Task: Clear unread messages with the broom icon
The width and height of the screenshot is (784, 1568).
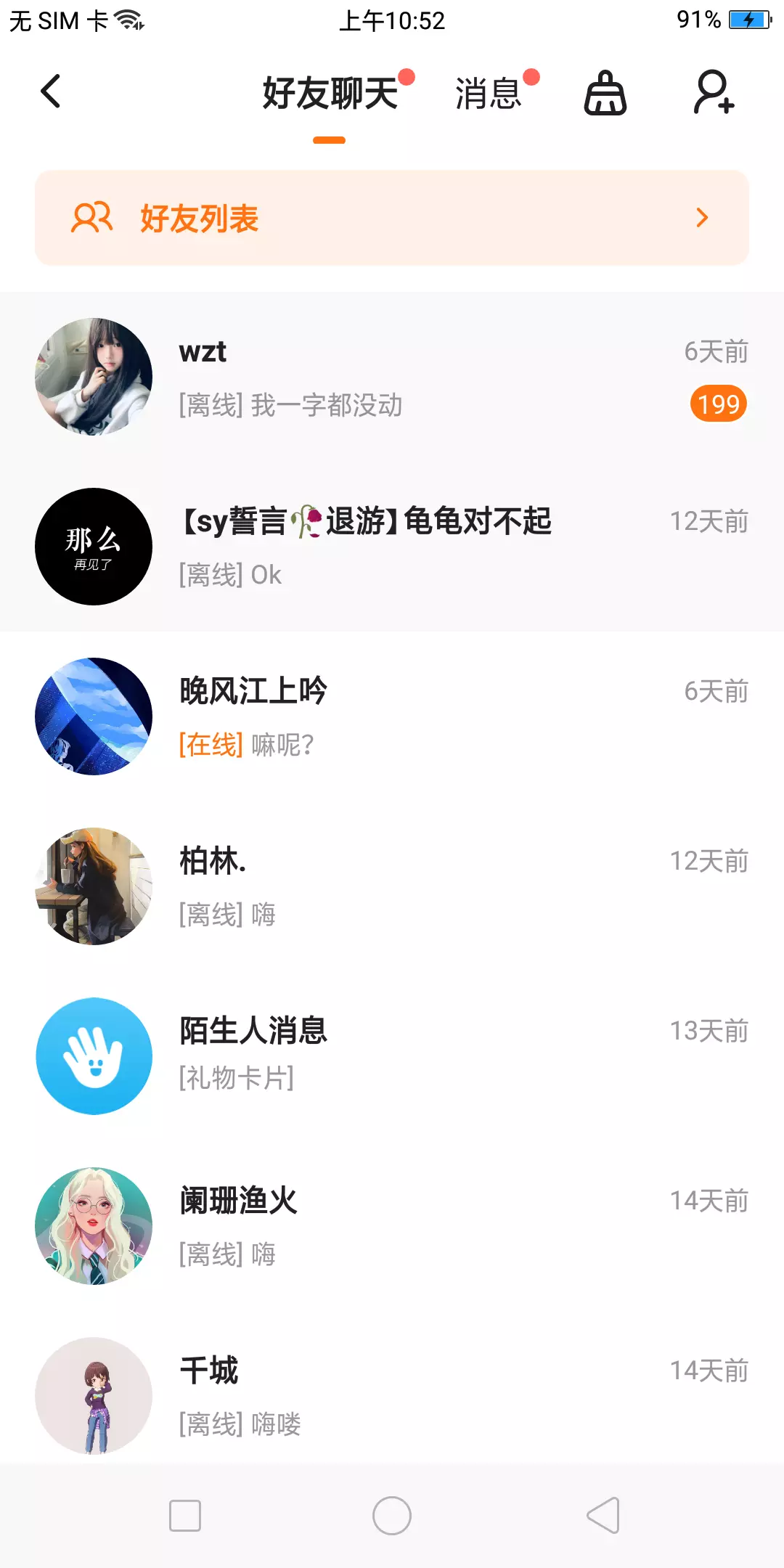Action: coord(605,94)
